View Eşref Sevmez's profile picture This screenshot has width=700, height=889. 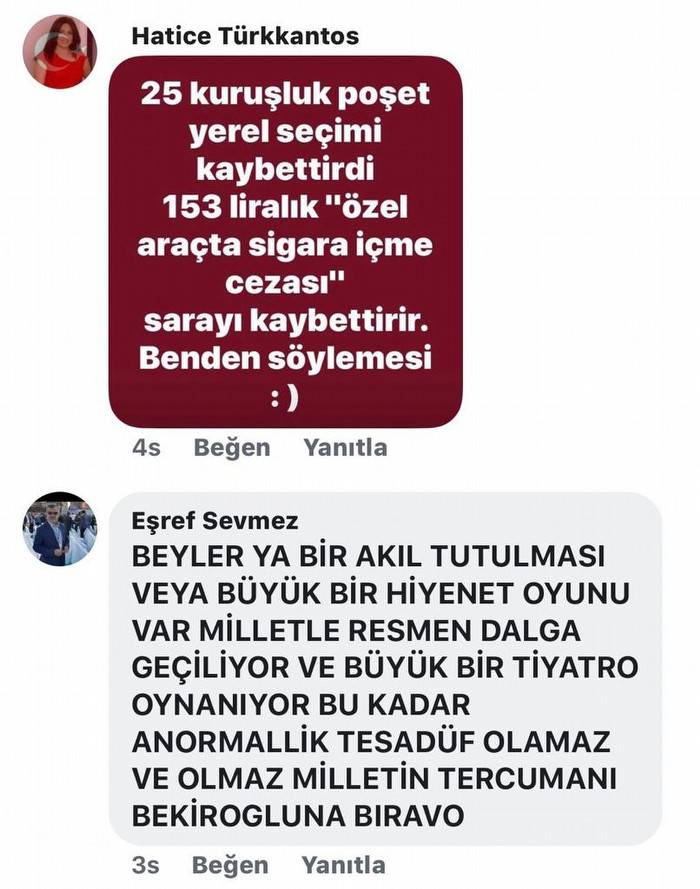click(x=59, y=529)
